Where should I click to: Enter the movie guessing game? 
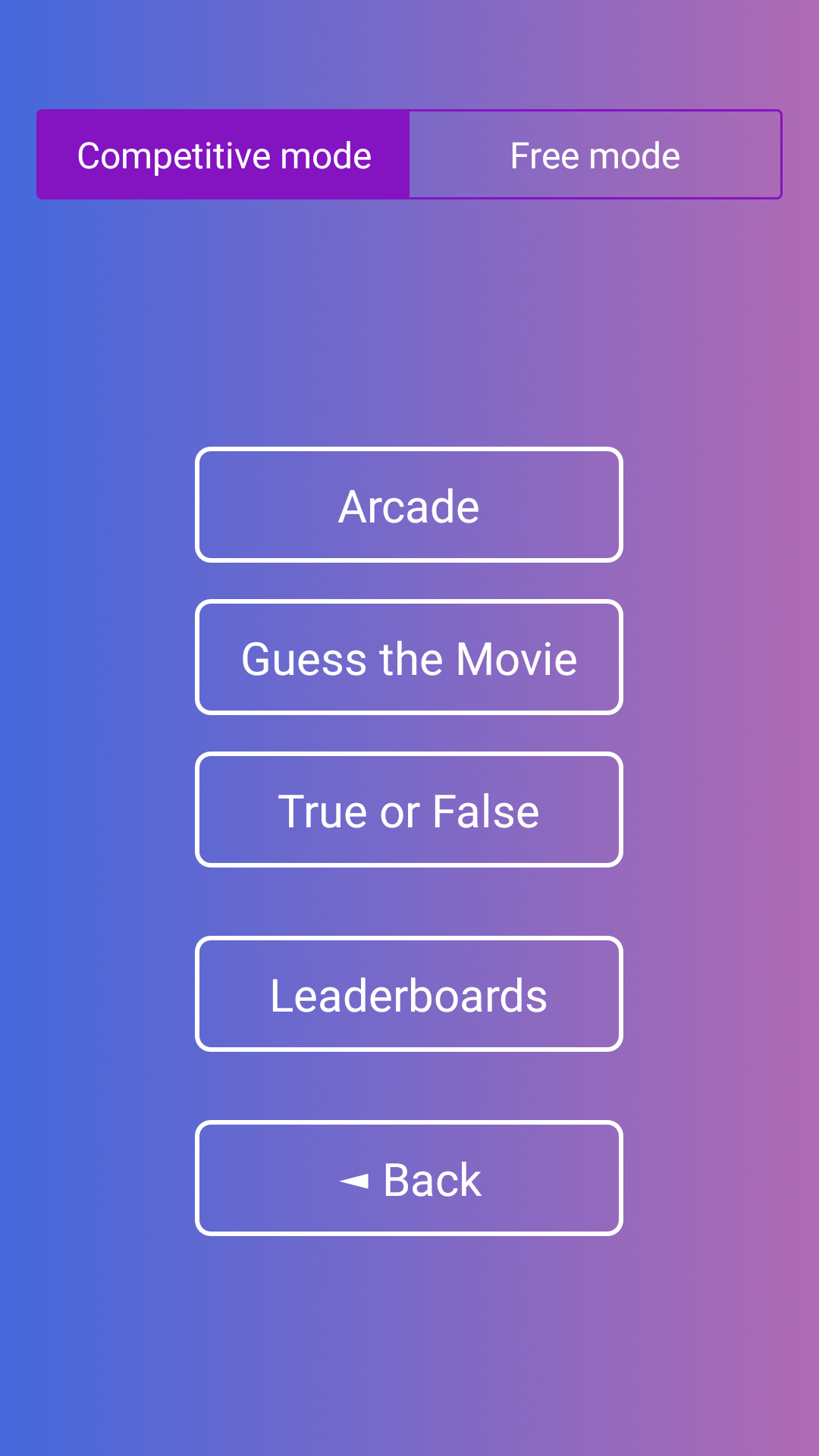409,657
